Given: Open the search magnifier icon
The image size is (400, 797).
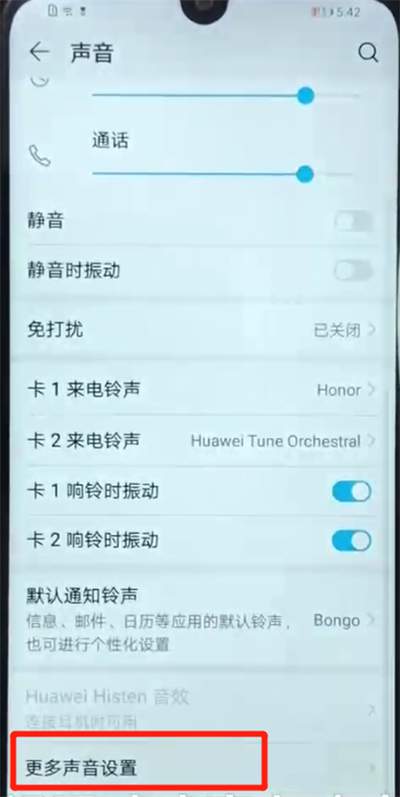Looking at the screenshot, I should tap(368, 52).
